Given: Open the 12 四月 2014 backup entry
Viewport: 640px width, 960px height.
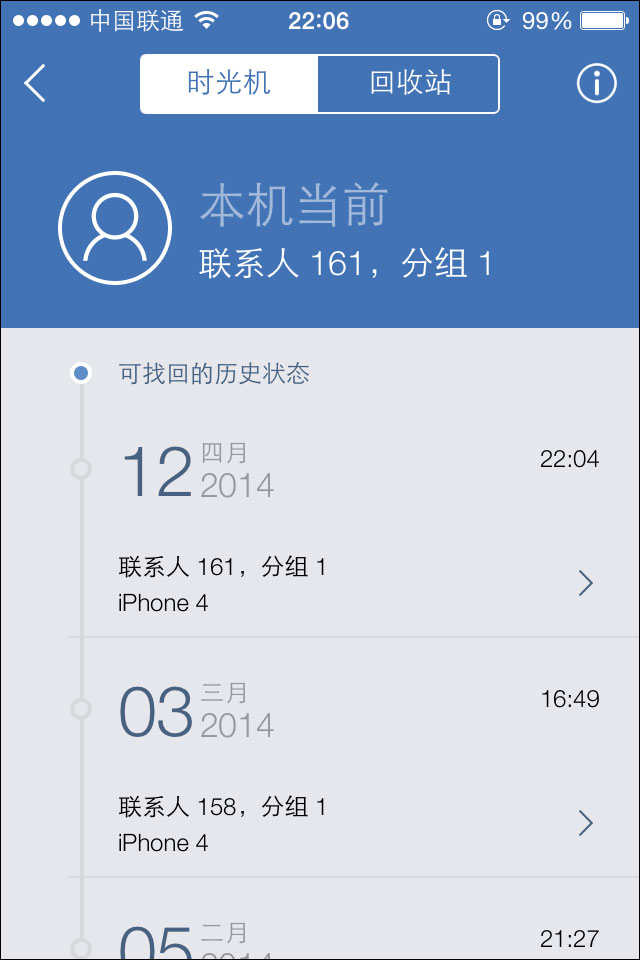Looking at the screenshot, I should 360,583.
